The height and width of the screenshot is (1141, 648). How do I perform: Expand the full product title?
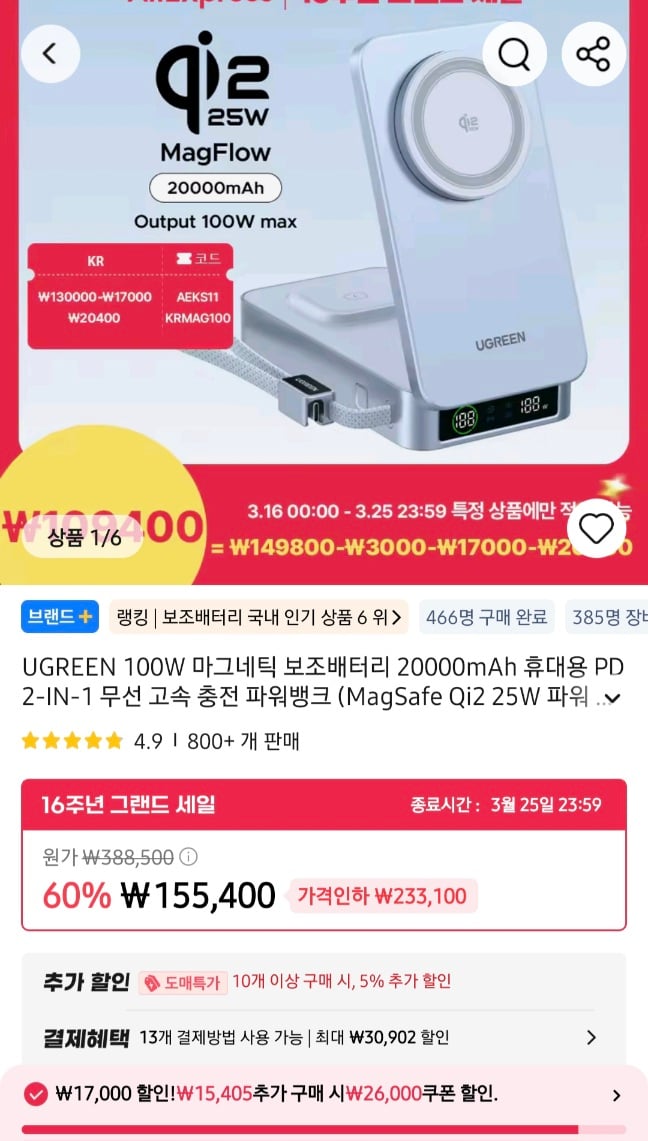click(x=612, y=697)
